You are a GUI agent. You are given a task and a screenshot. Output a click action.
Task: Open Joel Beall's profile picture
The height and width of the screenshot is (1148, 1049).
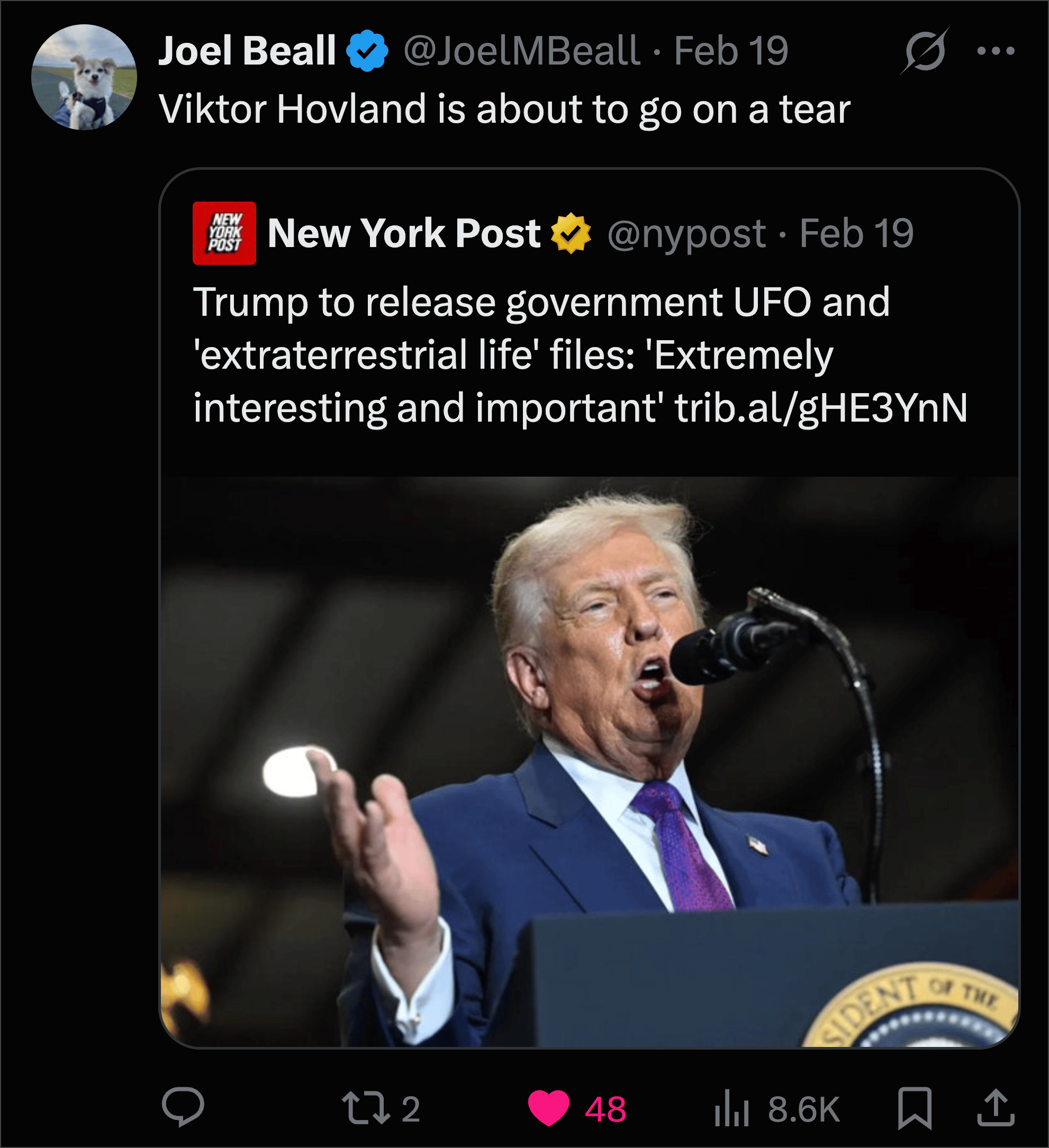[x=84, y=77]
